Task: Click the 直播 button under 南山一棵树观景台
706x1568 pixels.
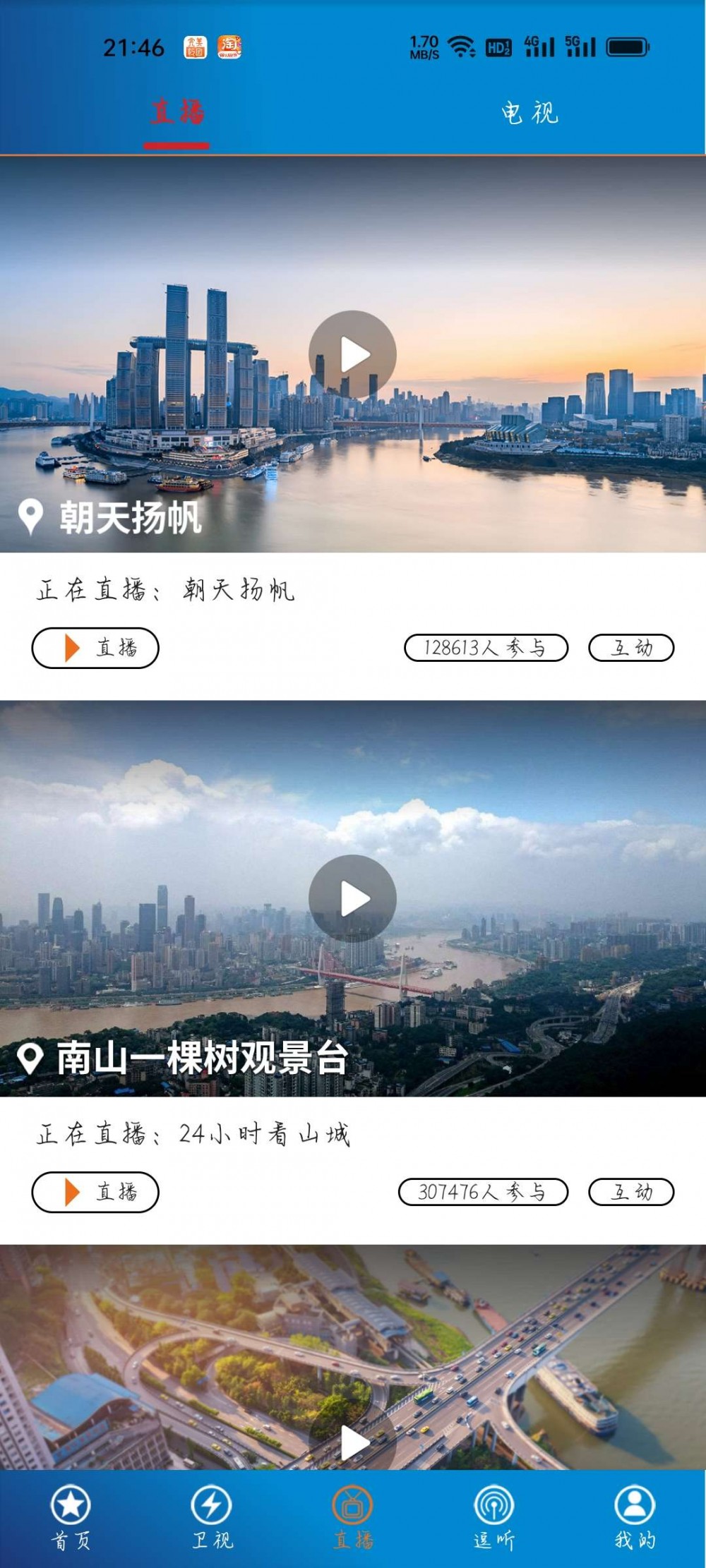Action: (95, 1193)
